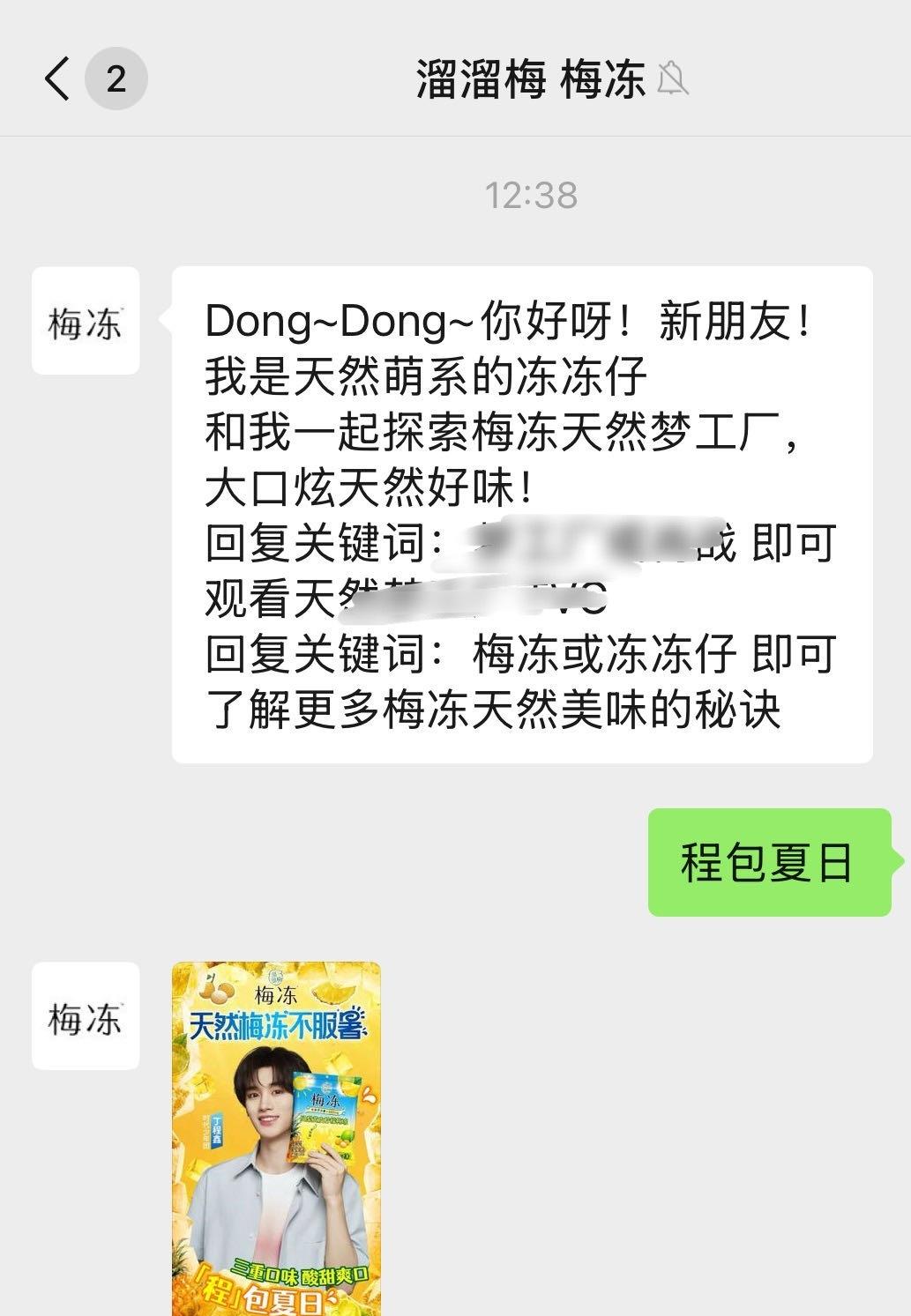Go back to the chat list
911x1316 pixels.
[56, 78]
